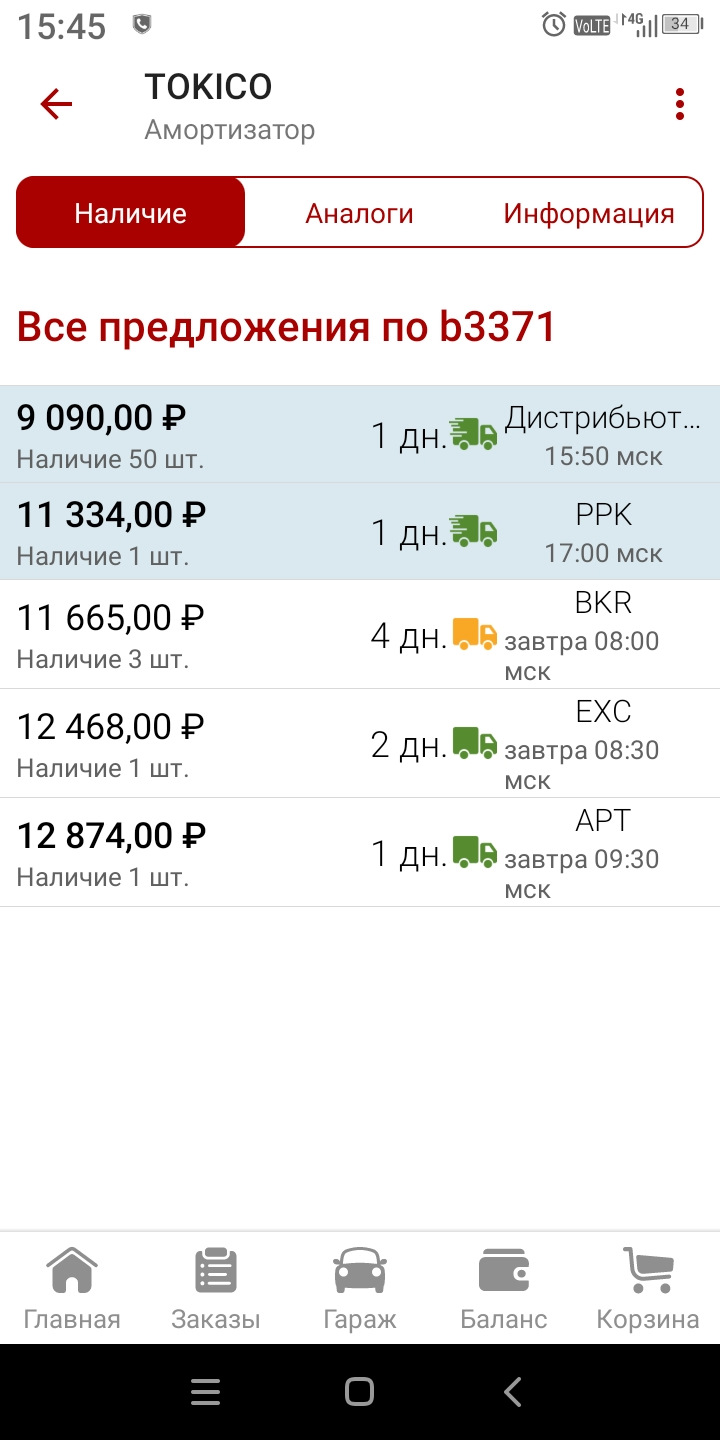This screenshot has width=720, height=1440.
Task: Tap the APT offer for 12 874,00 ₽
Action: tap(360, 852)
